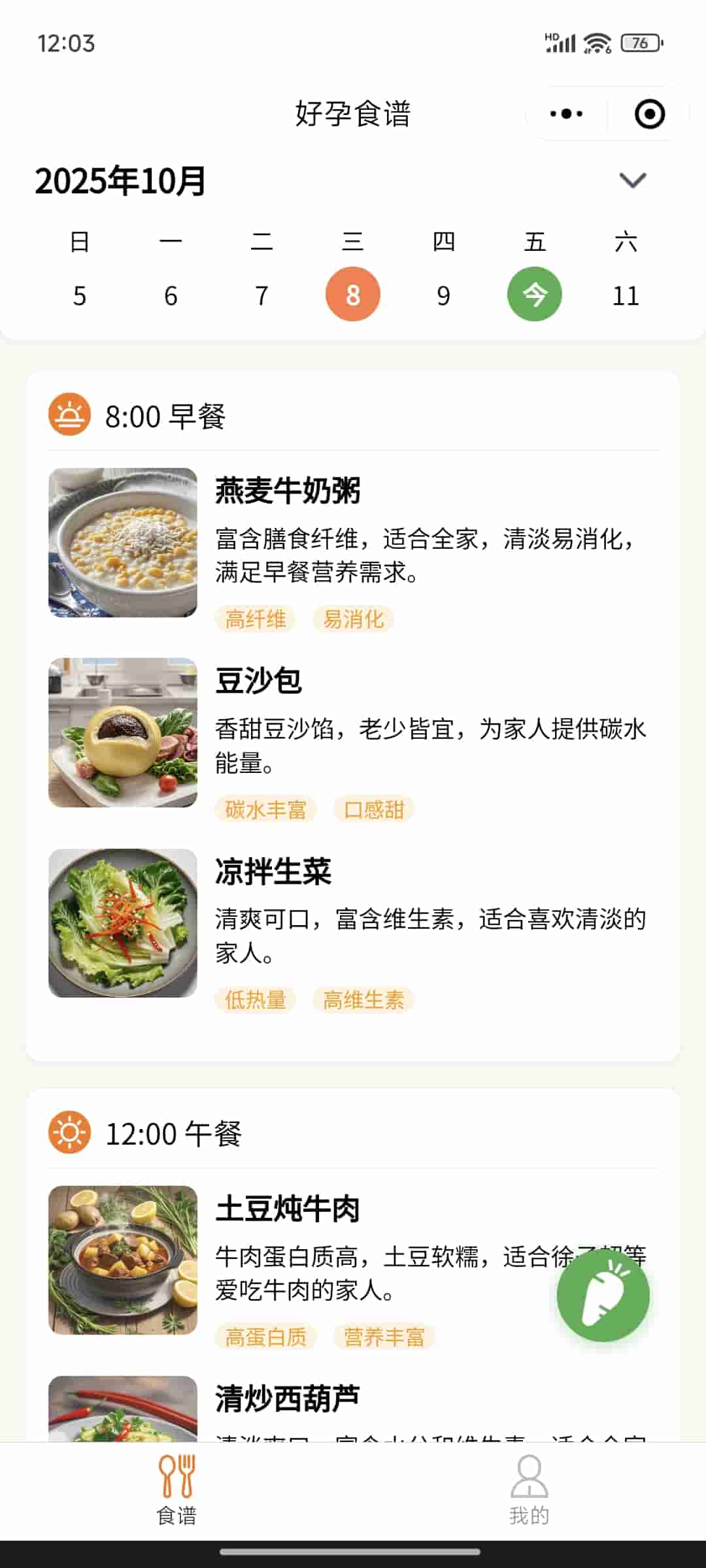Choose date 7 on the calendar
Screen dimensions: 706x1568
point(261,295)
